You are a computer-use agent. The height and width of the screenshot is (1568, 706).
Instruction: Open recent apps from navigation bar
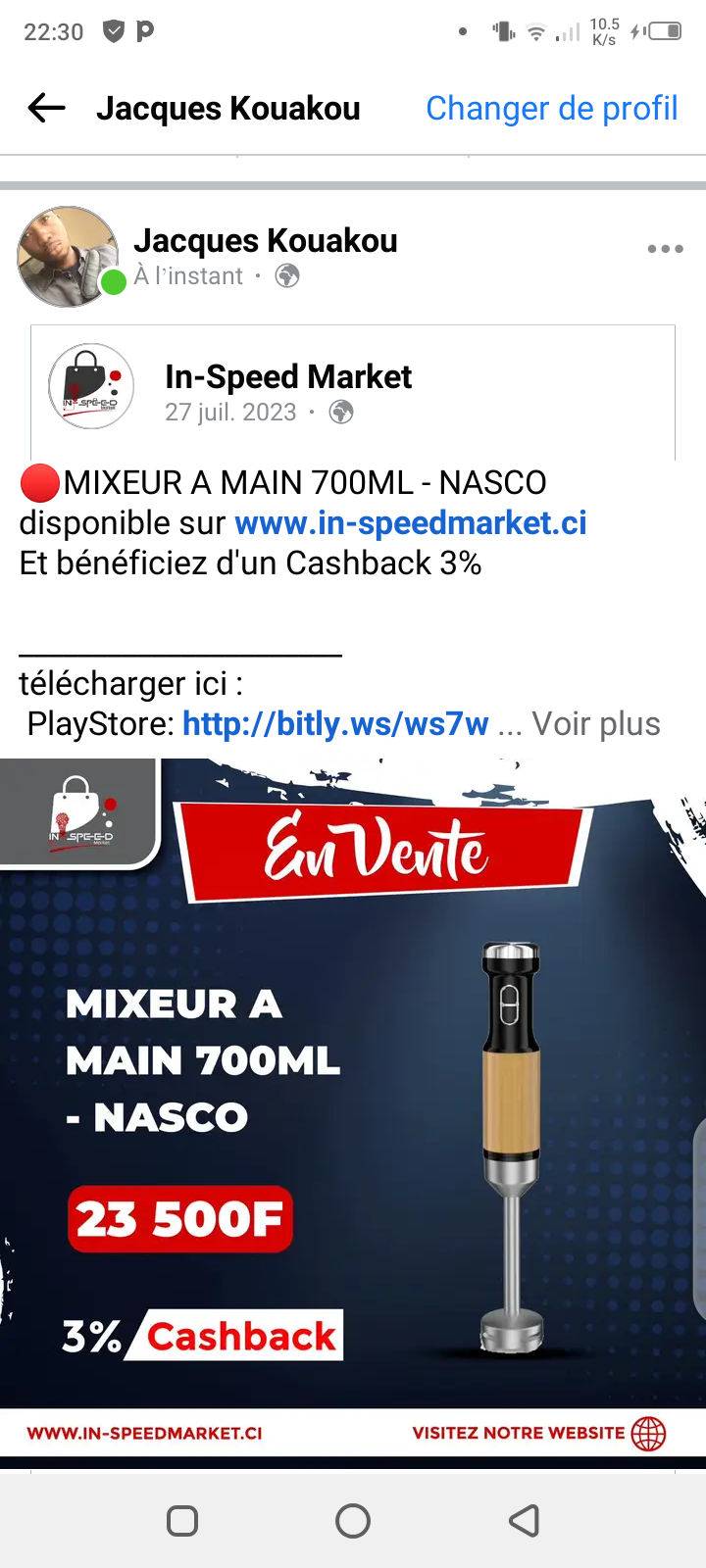(x=182, y=1521)
